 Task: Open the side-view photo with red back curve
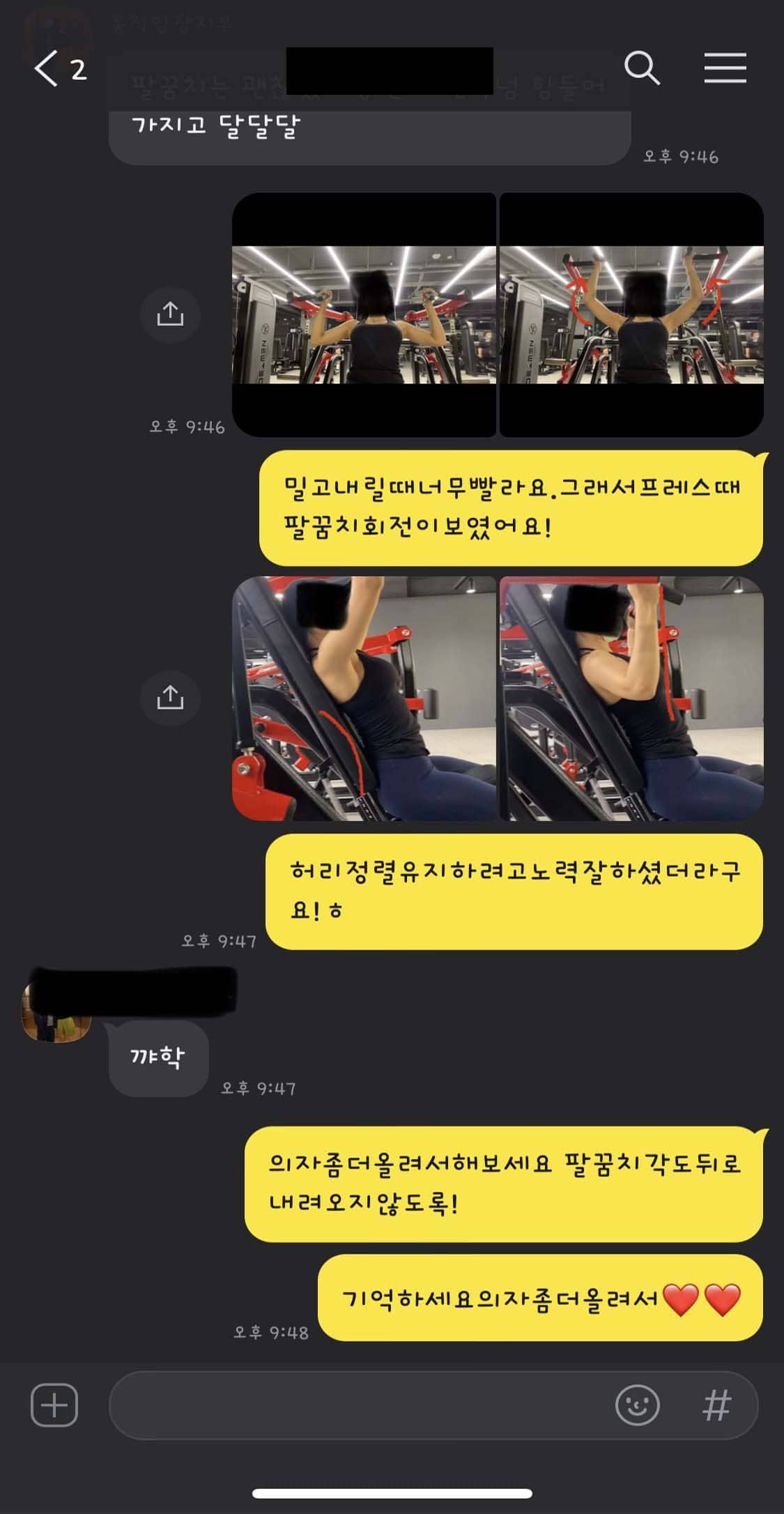pyautogui.click(x=364, y=698)
